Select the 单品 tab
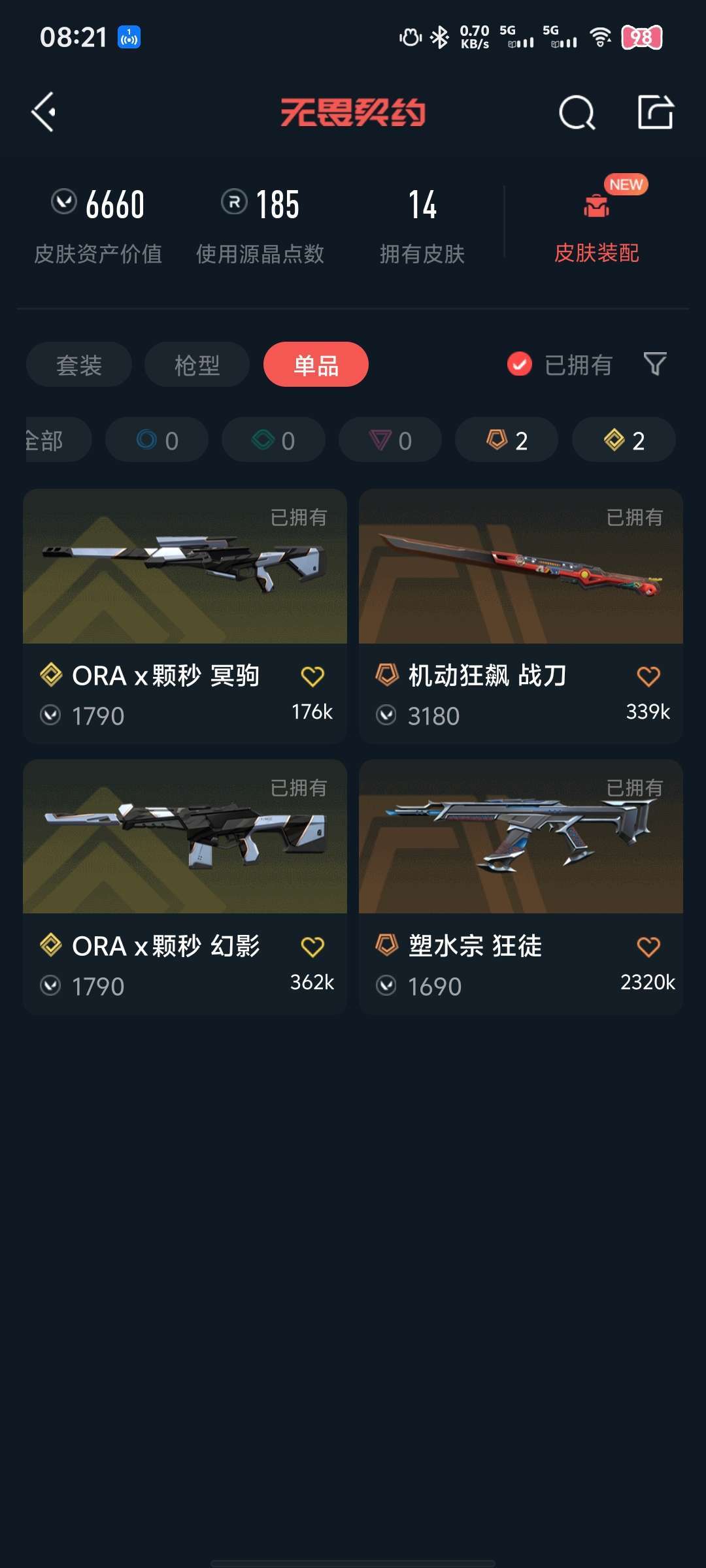This screenshot has height=1568, width=706. pyautogui.click(x=316, y=365)
